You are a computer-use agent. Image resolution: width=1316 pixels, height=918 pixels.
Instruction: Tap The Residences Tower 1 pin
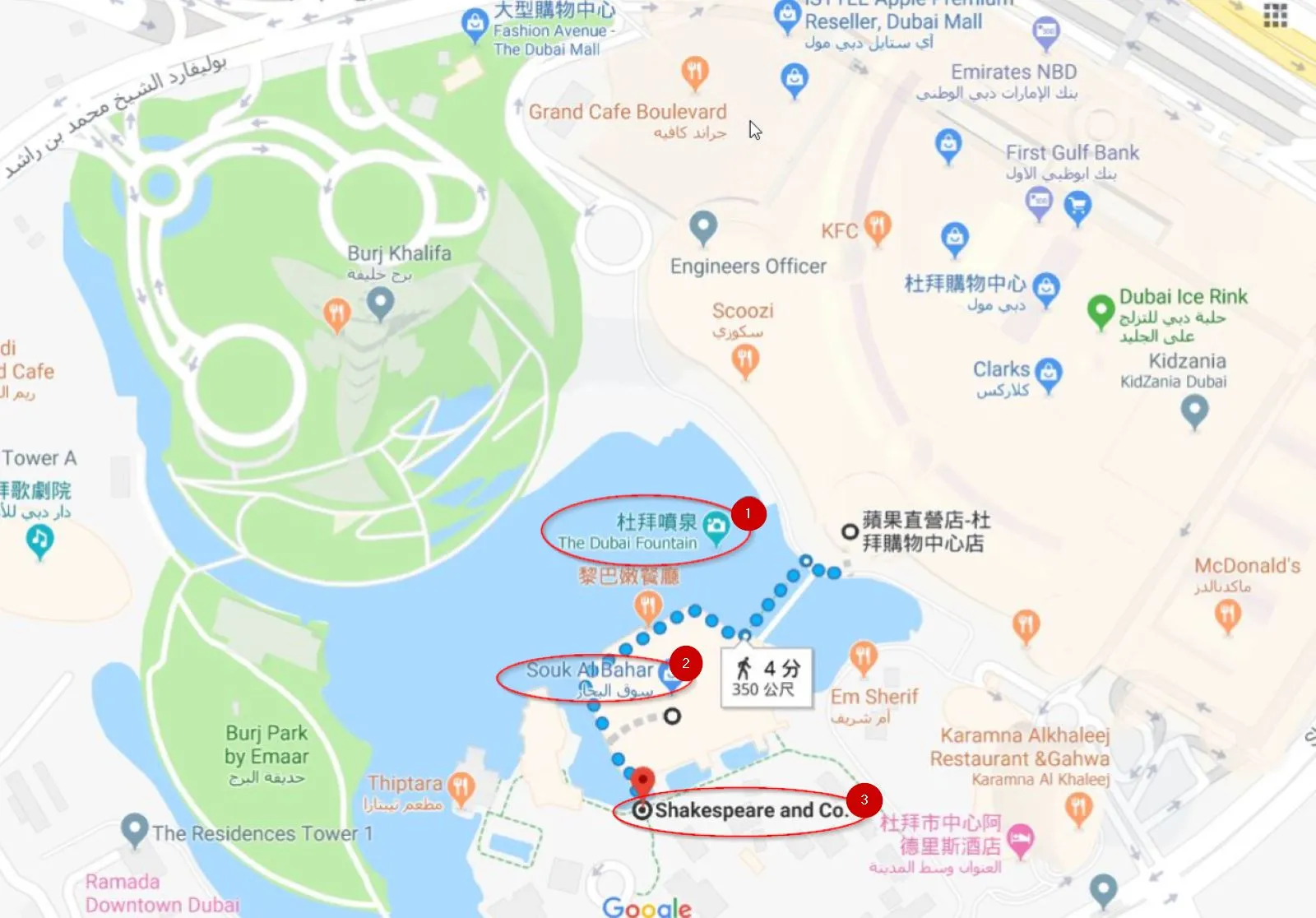pos(134,830)
